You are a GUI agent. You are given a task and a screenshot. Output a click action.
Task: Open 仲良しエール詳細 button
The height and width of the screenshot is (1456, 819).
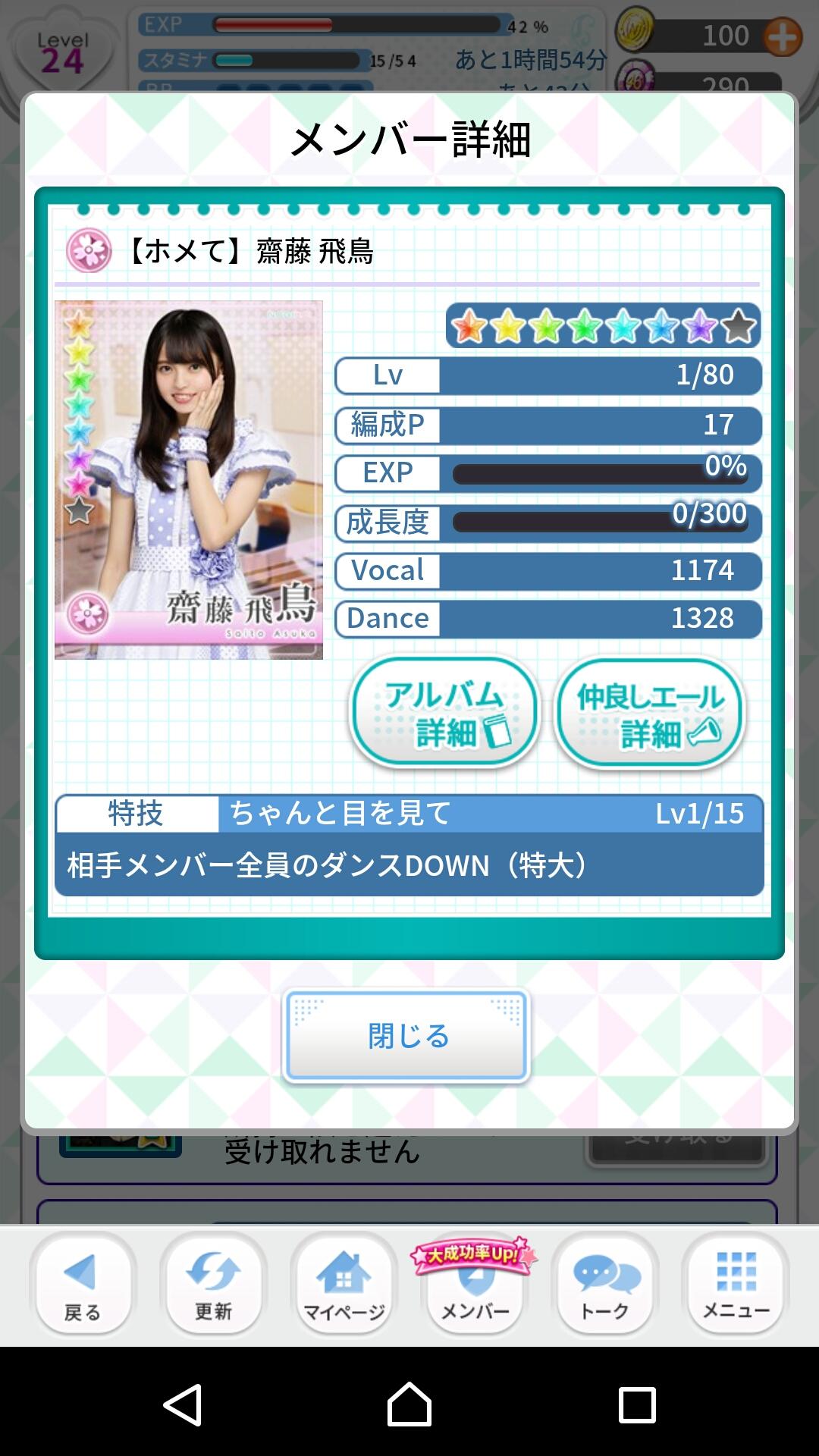click(x=650, y=713)
